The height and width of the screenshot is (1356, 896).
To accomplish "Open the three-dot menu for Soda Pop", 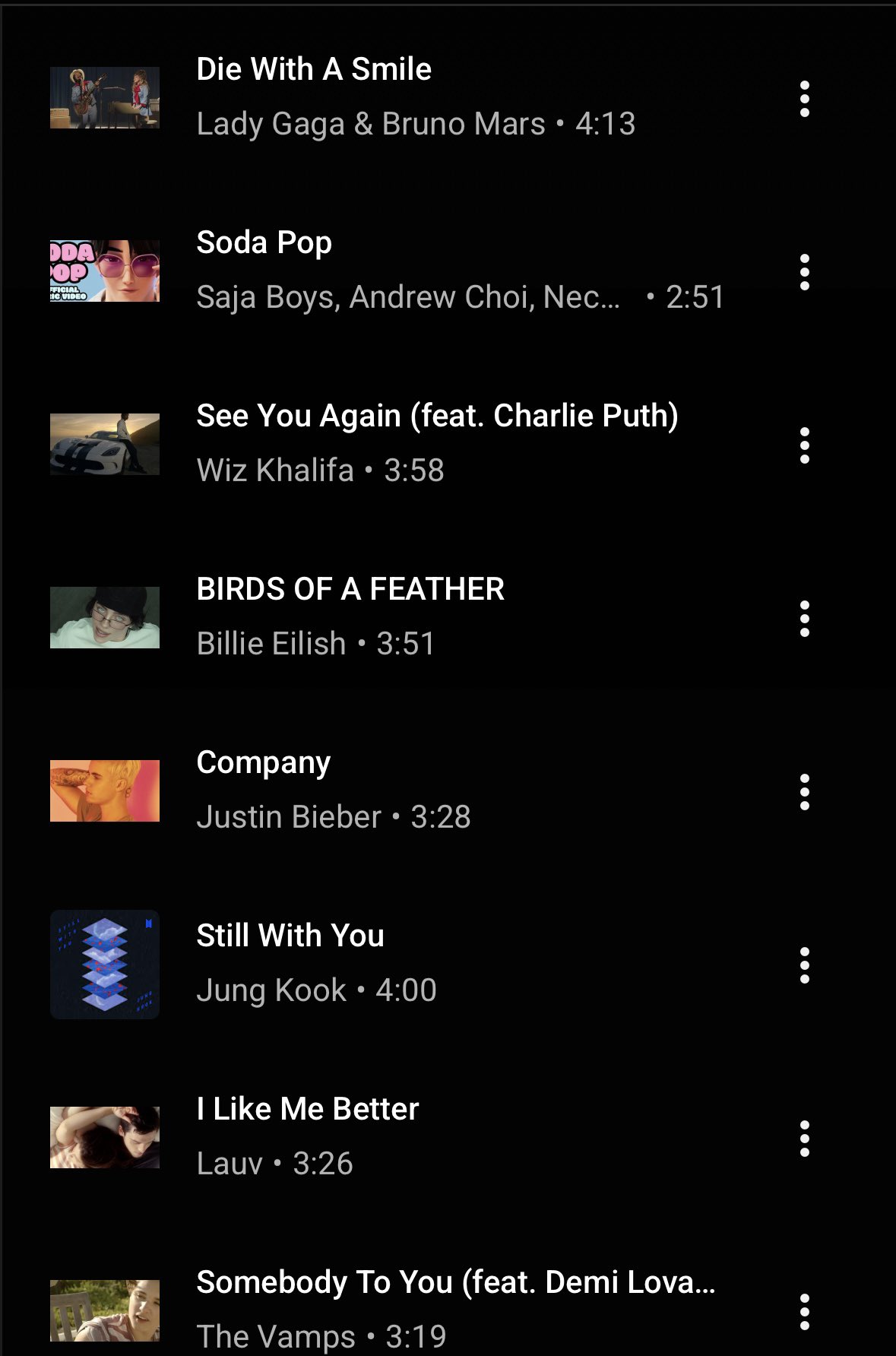I will tap(804, 272).
